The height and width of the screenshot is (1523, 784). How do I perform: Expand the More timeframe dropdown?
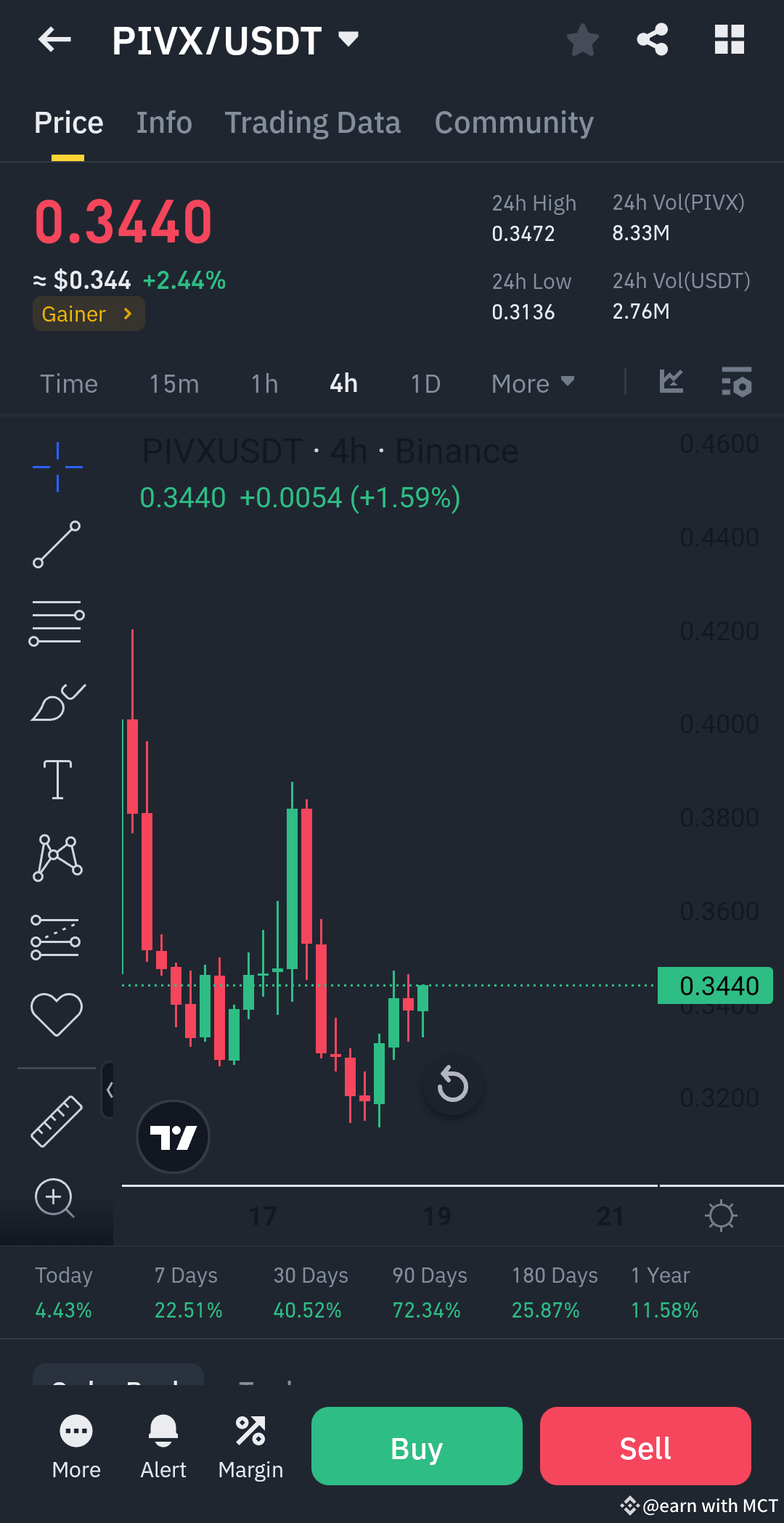532,383
